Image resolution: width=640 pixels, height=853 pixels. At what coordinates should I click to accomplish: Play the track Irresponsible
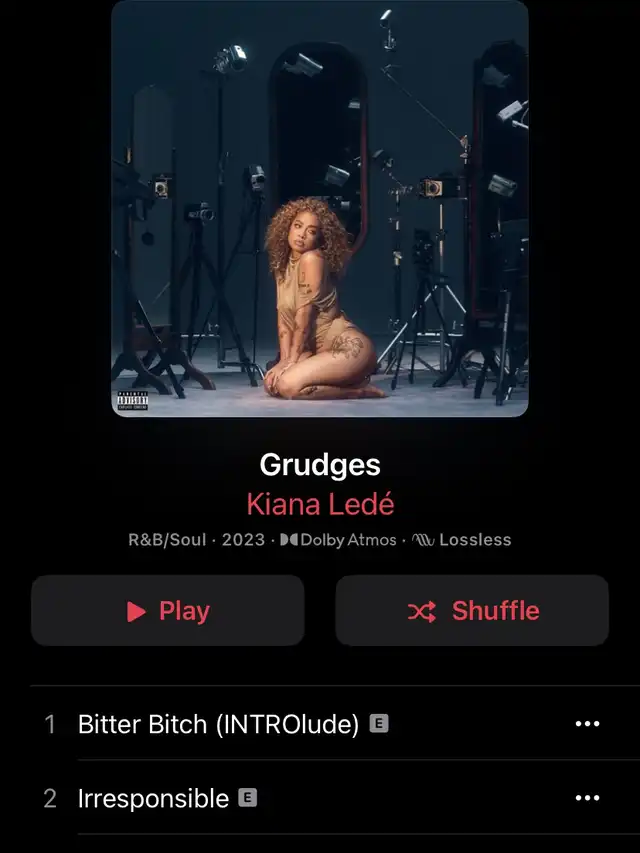click(x=154, y=798)
